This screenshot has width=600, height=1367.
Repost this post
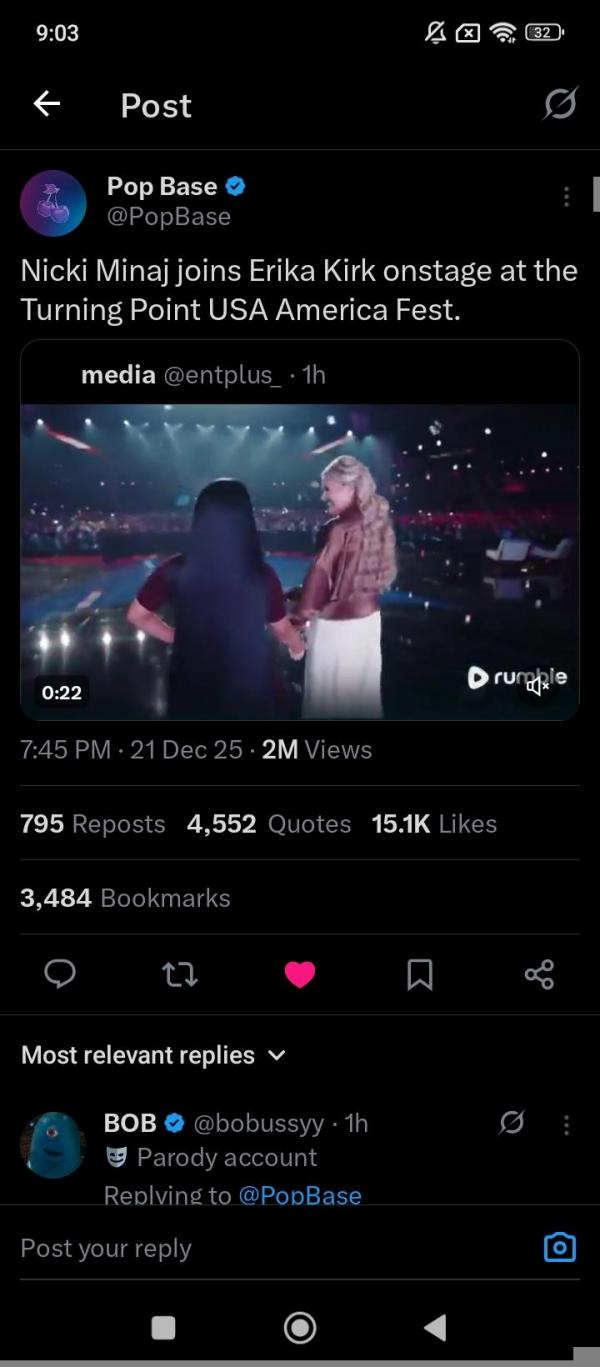pos(180,974)
